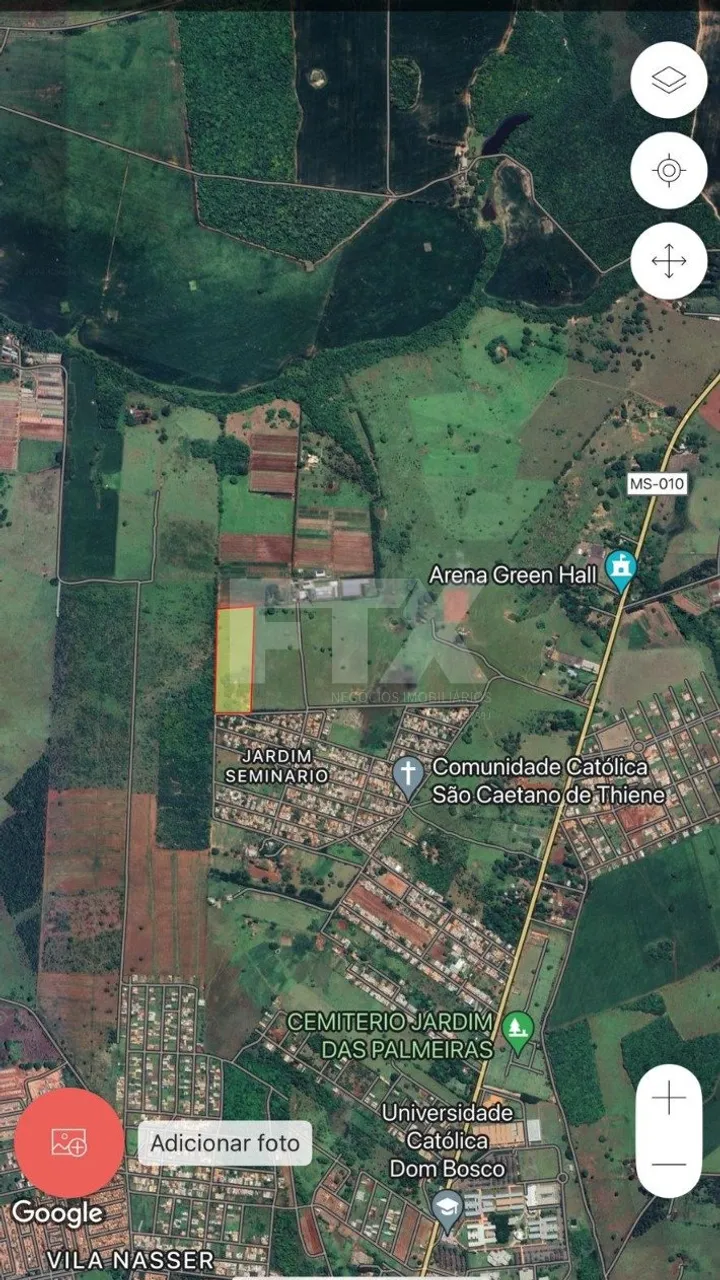
Task: Select the Universidade Católica Dom Bosco marker
Action: (447, 1206)
